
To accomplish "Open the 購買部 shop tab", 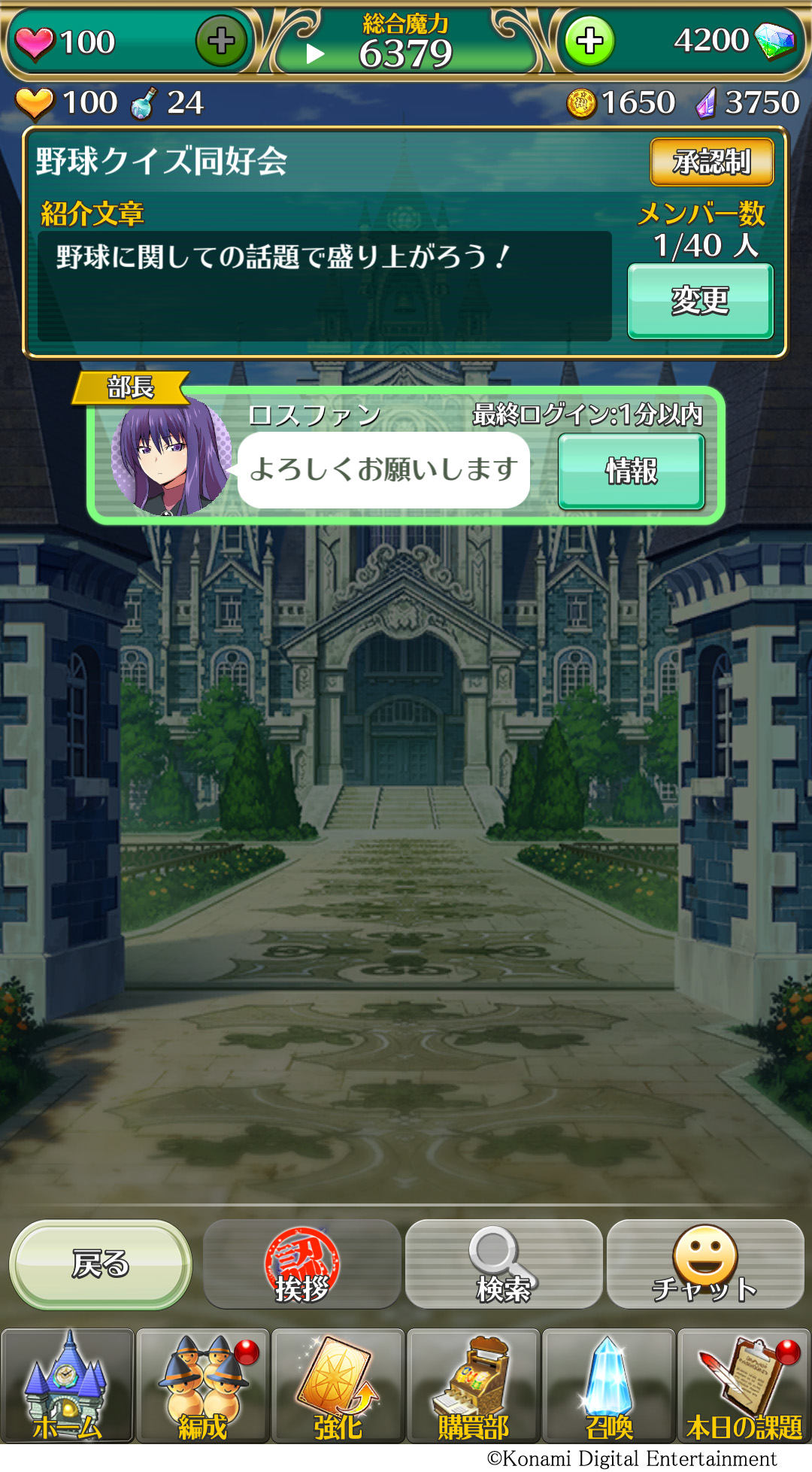I will (474, 1386).
